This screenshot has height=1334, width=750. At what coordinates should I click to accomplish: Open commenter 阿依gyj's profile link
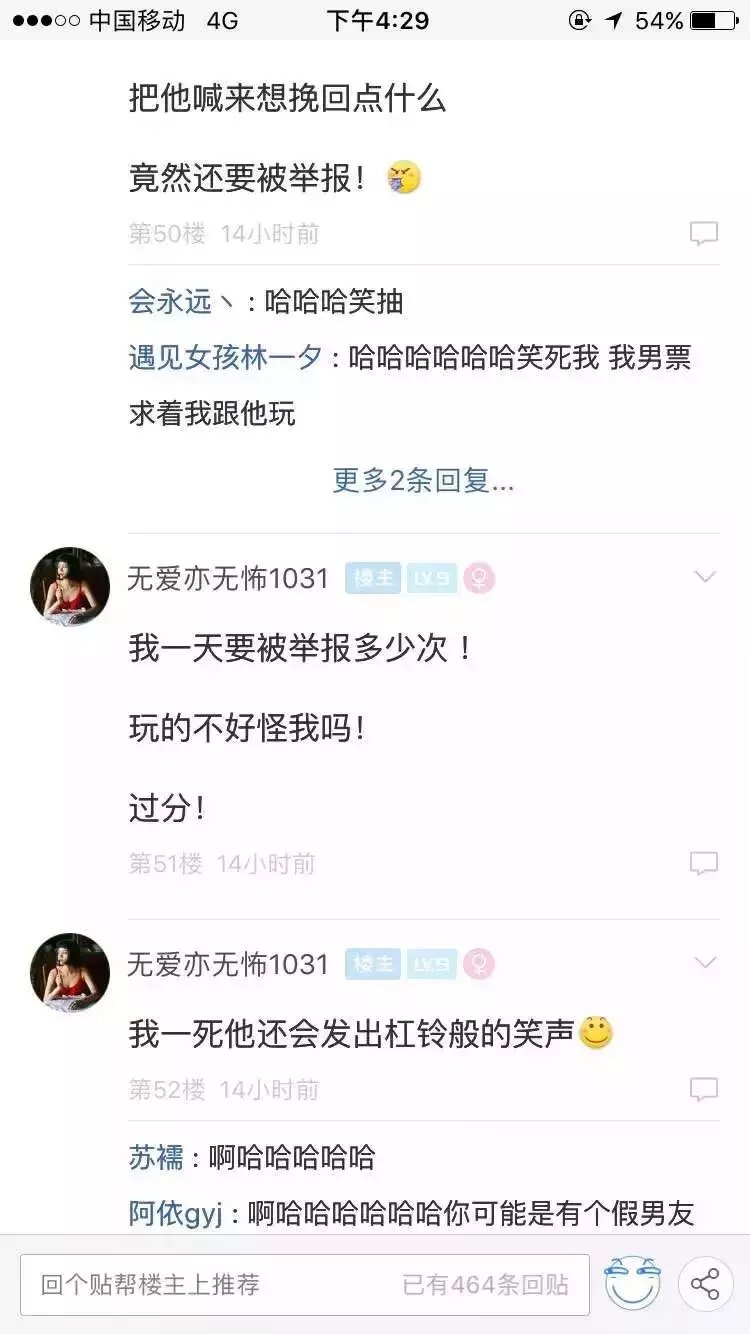[x=175, y=1214]
